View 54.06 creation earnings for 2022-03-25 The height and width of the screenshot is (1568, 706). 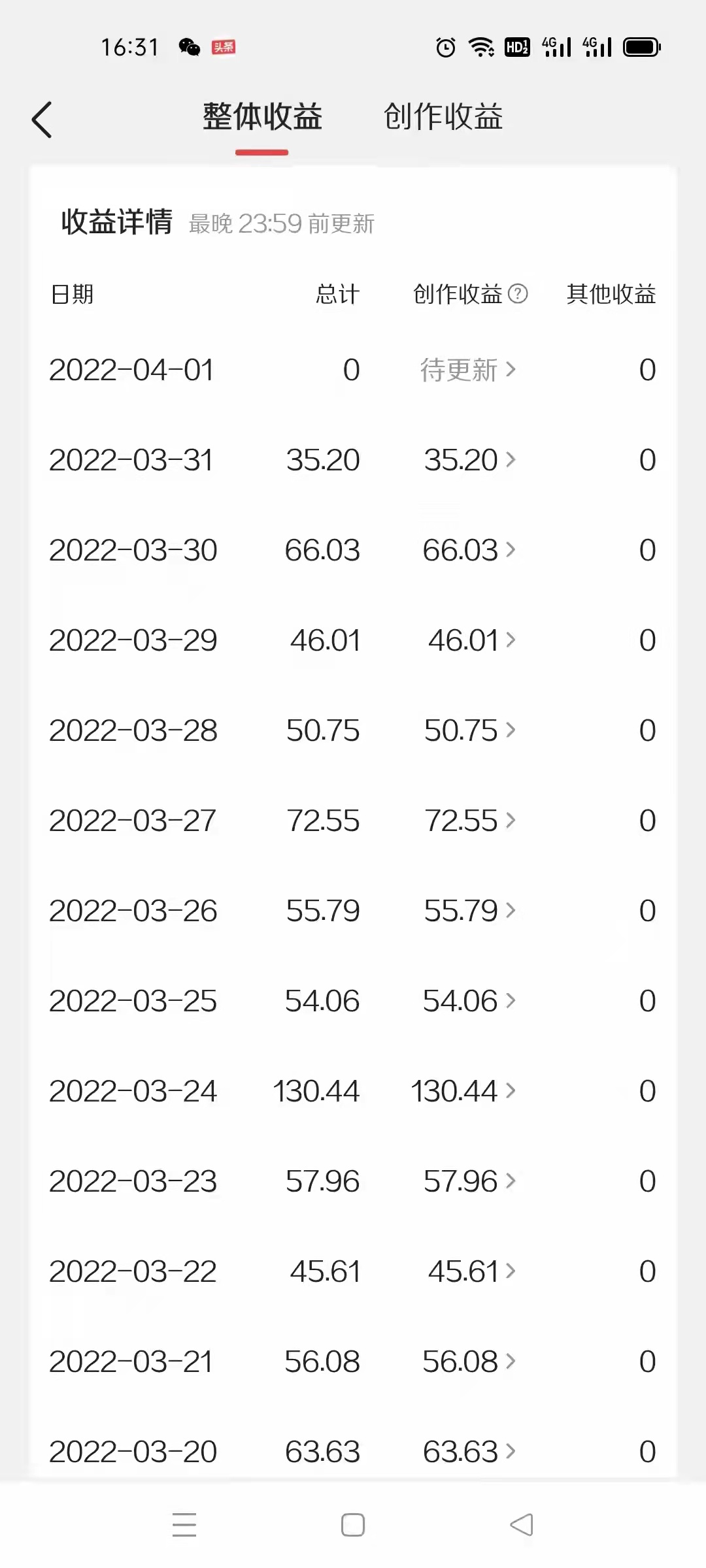click(x=469, y=1001)
